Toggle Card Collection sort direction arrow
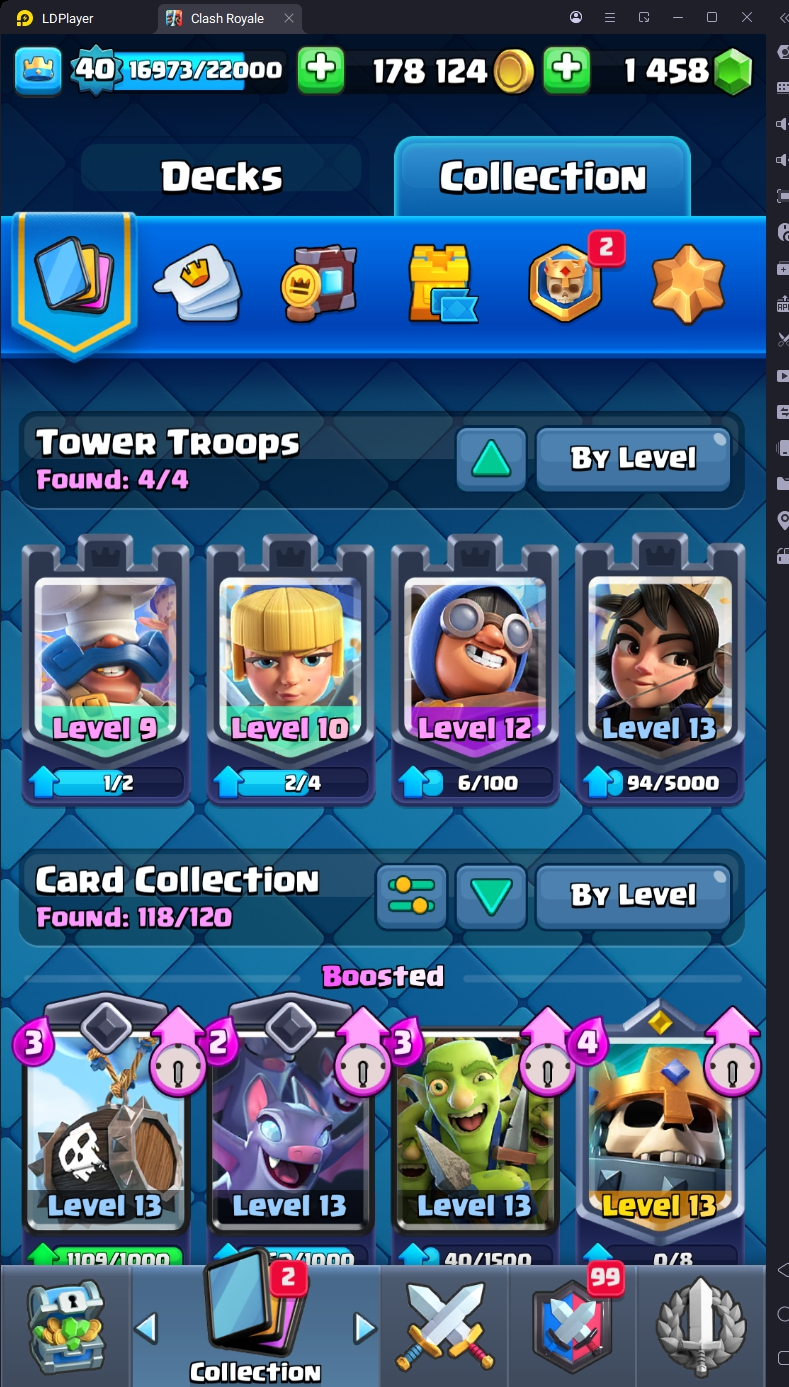This screenshot has width=789, height=1387. pos(491,896)
